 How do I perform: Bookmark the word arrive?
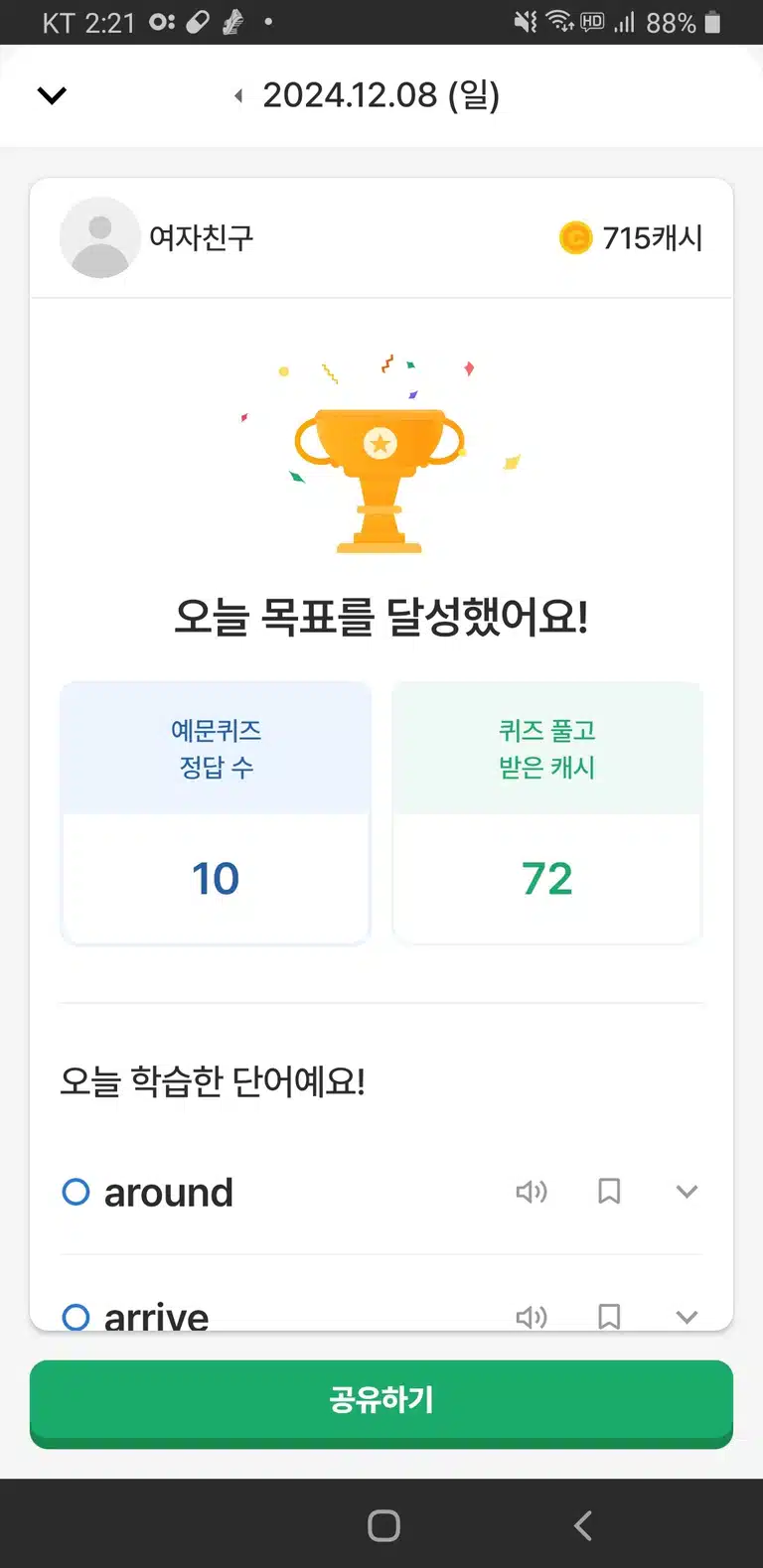point(609,1316)
